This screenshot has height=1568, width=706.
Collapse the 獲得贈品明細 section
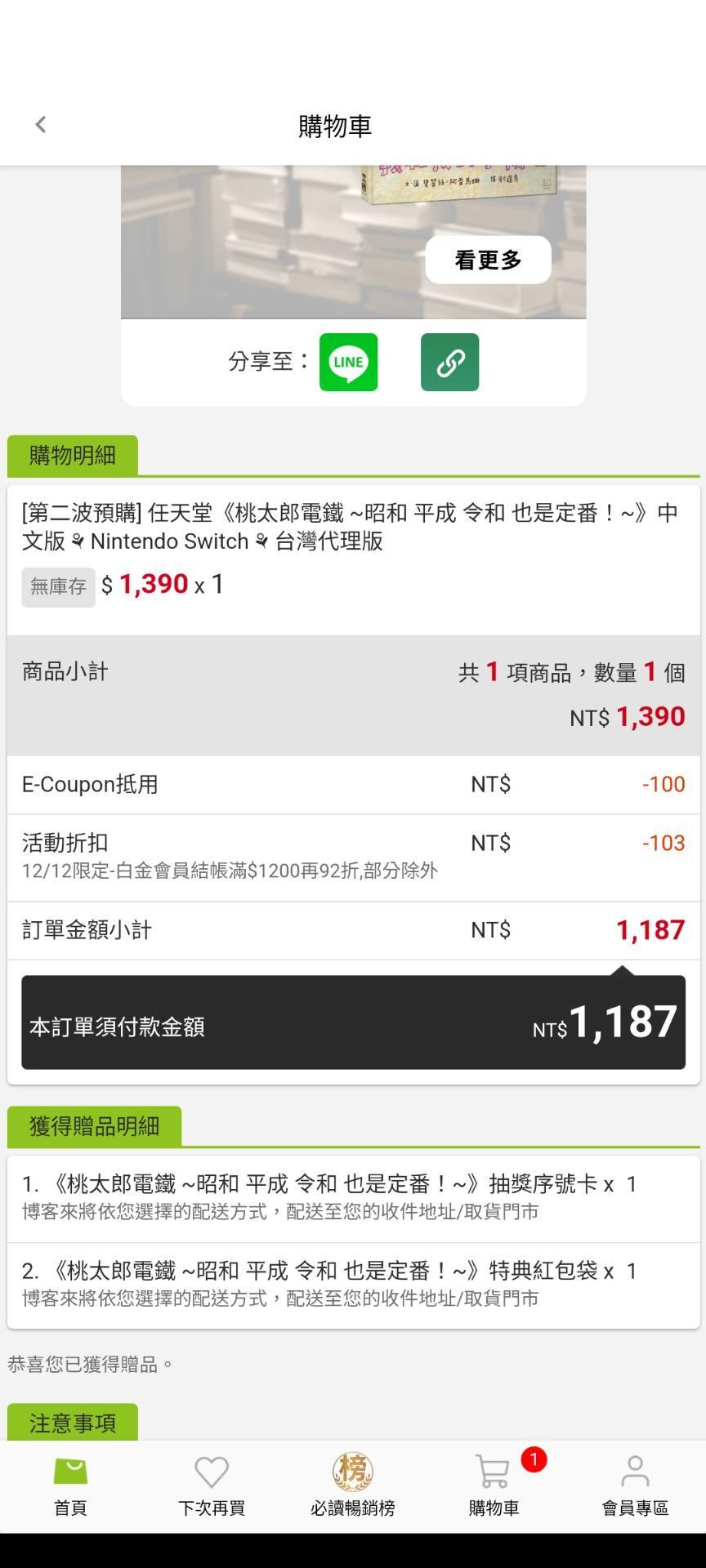click(x=94, y=1125)
